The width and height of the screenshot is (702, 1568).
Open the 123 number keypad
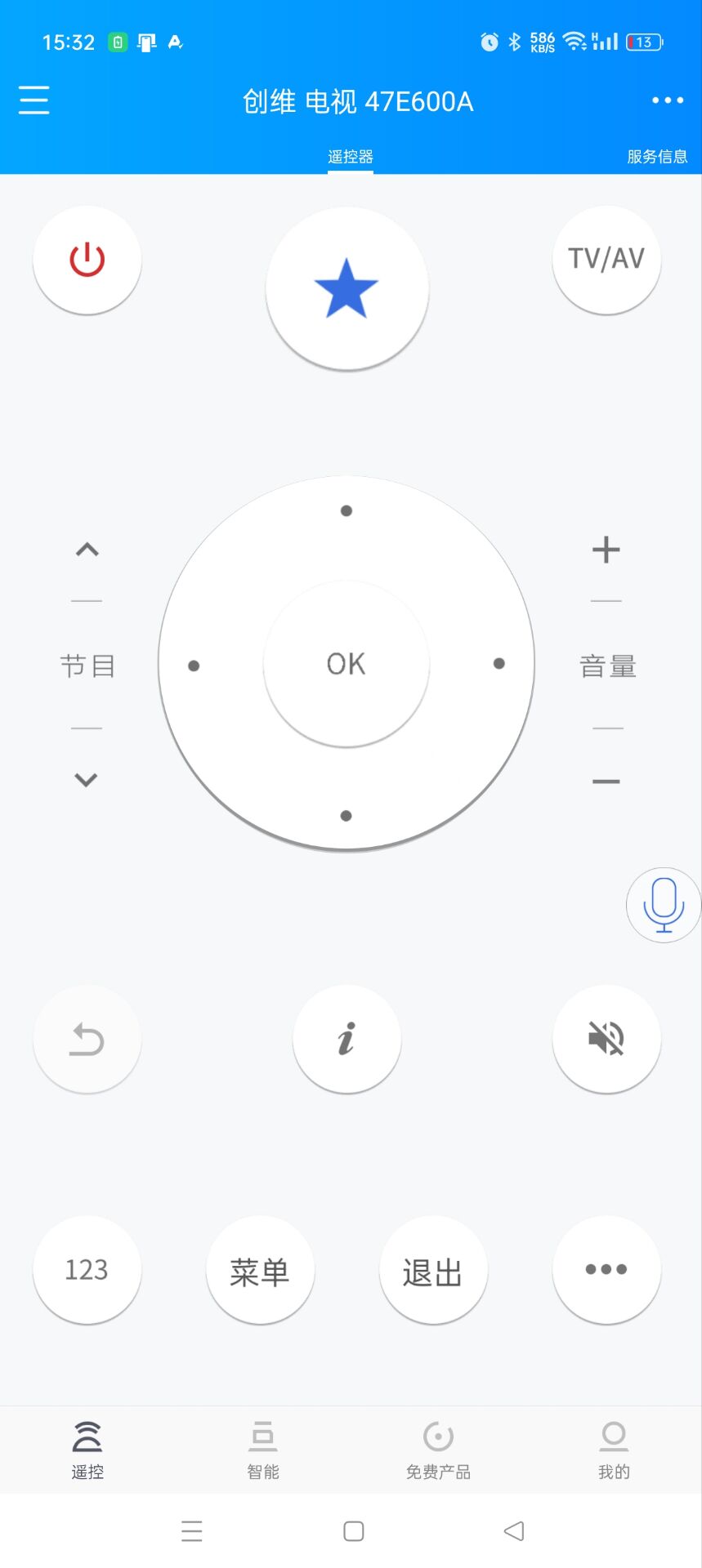pyautogui.click(x=87, y=1270)
